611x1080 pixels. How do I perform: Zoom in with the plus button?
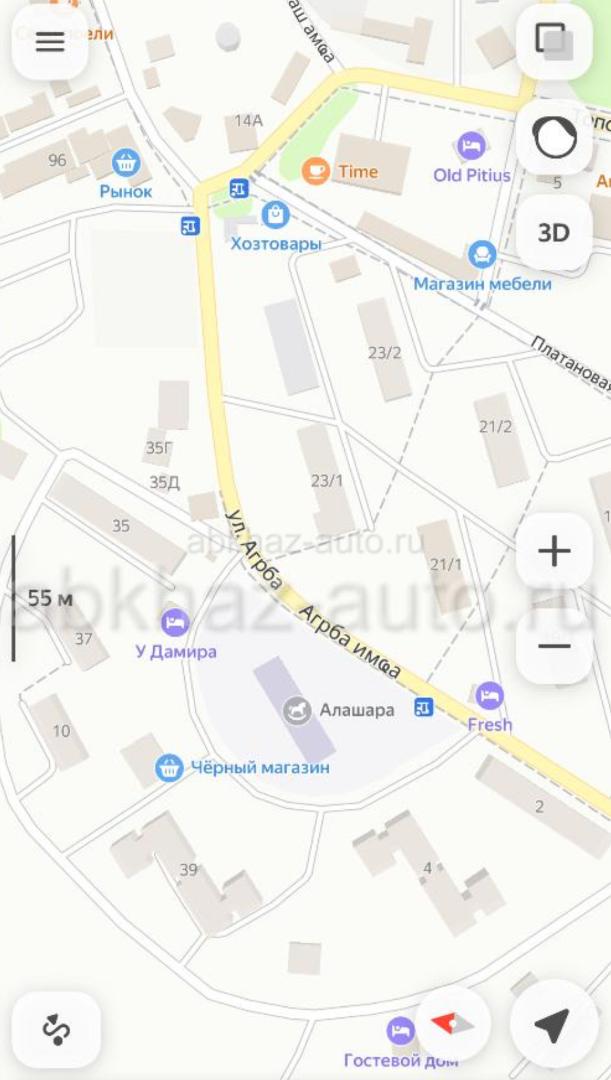(x=553, y=551)
